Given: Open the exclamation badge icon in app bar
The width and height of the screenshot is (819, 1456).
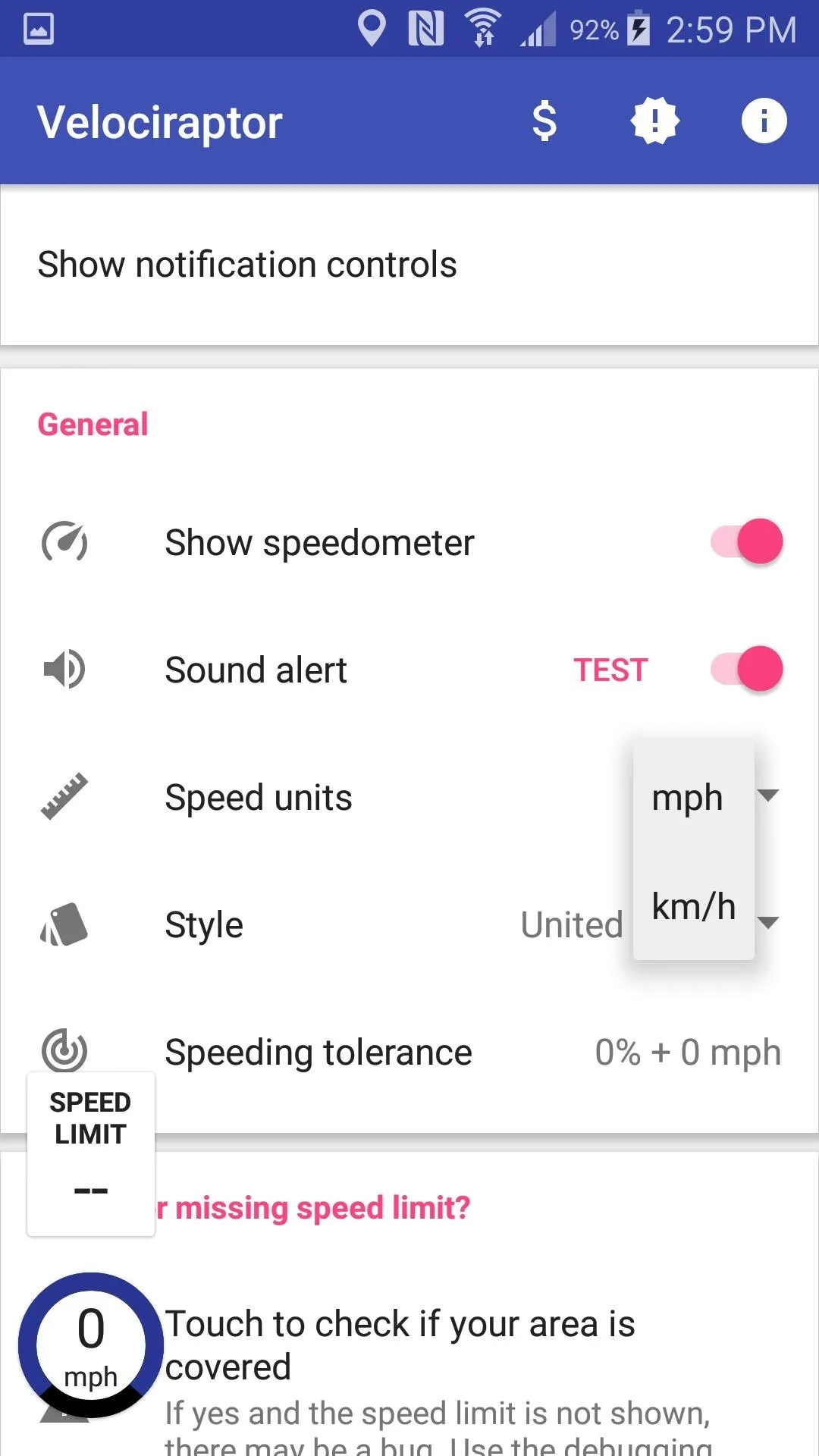Looking at the screenshot, I should pyautogui.click(x=654, y=121).
